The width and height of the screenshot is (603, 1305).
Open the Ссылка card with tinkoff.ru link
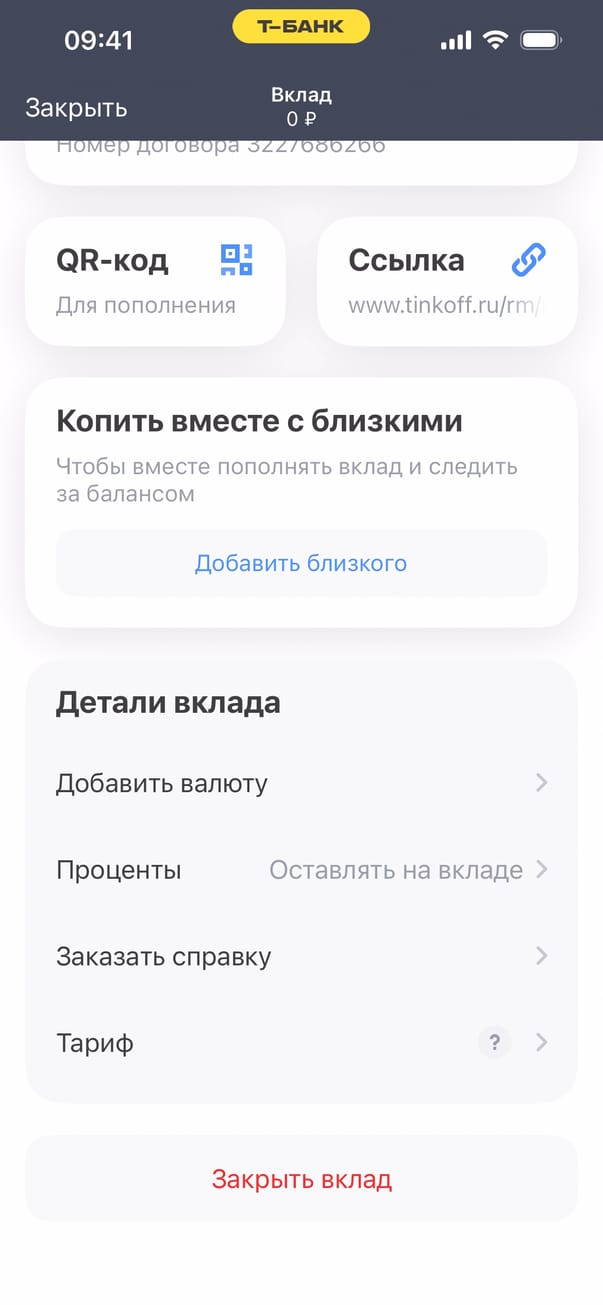447,281
